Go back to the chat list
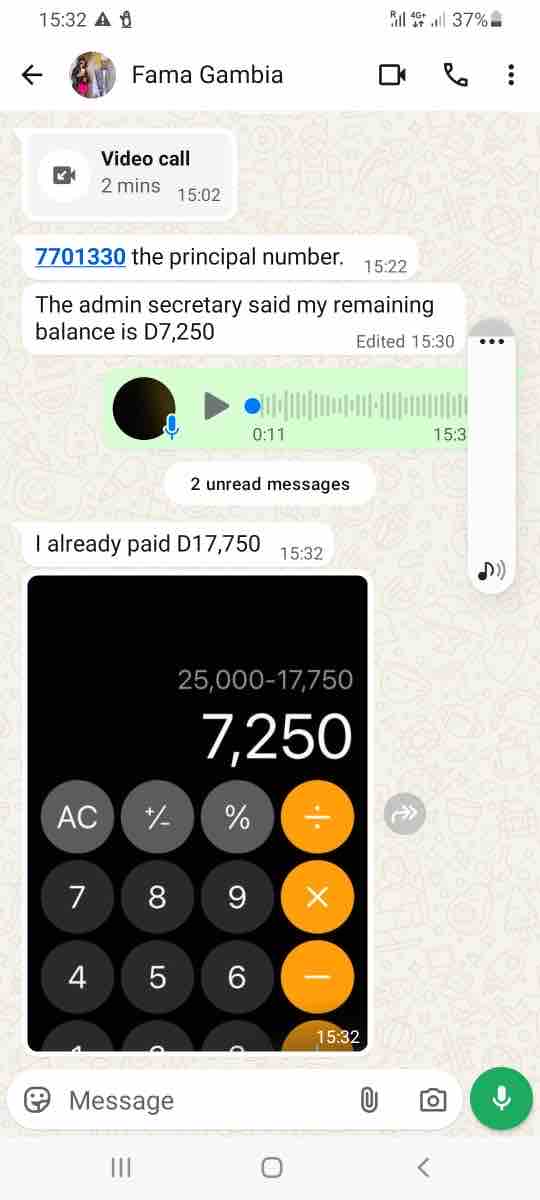This screenshot has height=1200, width=540. 32,75
